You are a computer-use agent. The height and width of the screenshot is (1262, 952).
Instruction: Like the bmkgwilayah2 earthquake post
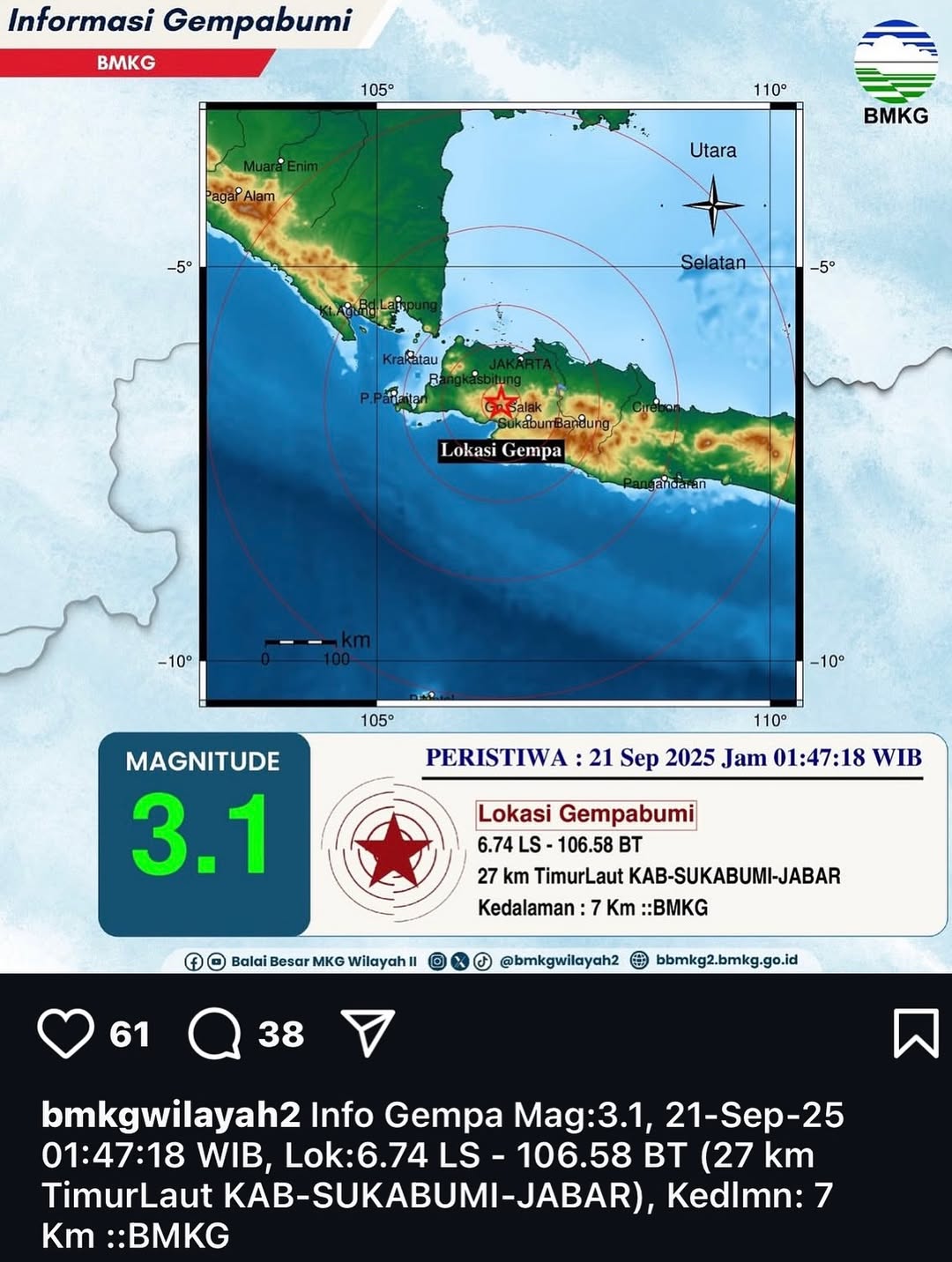pyautogui.click(x=66, y=1033)
